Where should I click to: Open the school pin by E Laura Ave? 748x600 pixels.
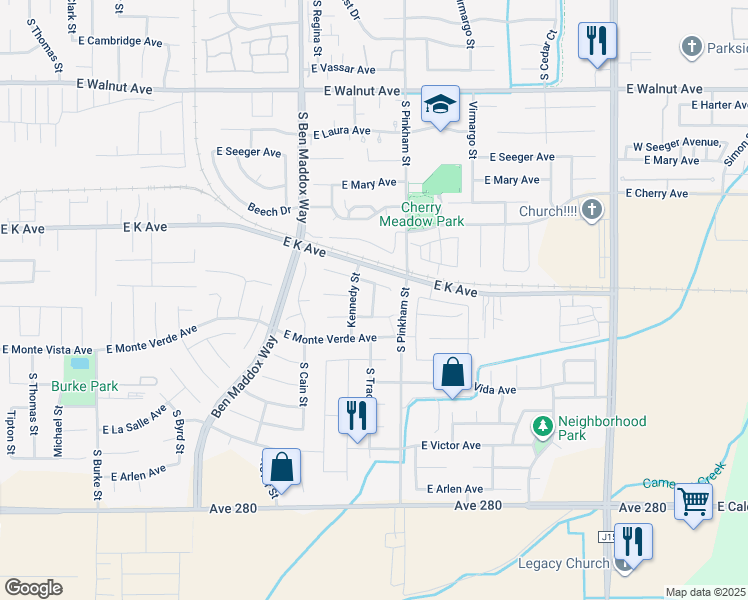click(440, 105)
